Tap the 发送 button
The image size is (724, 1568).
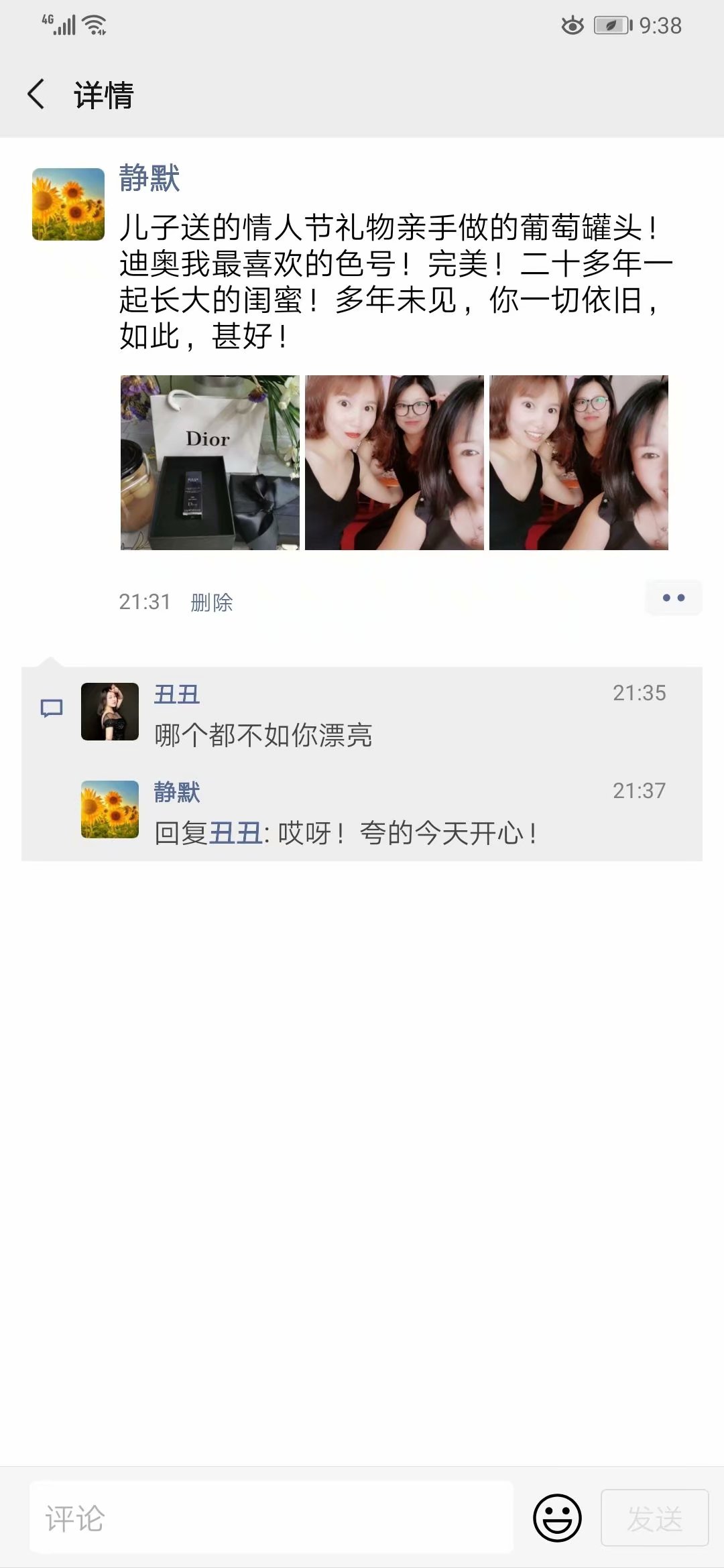coord(655,1518)
